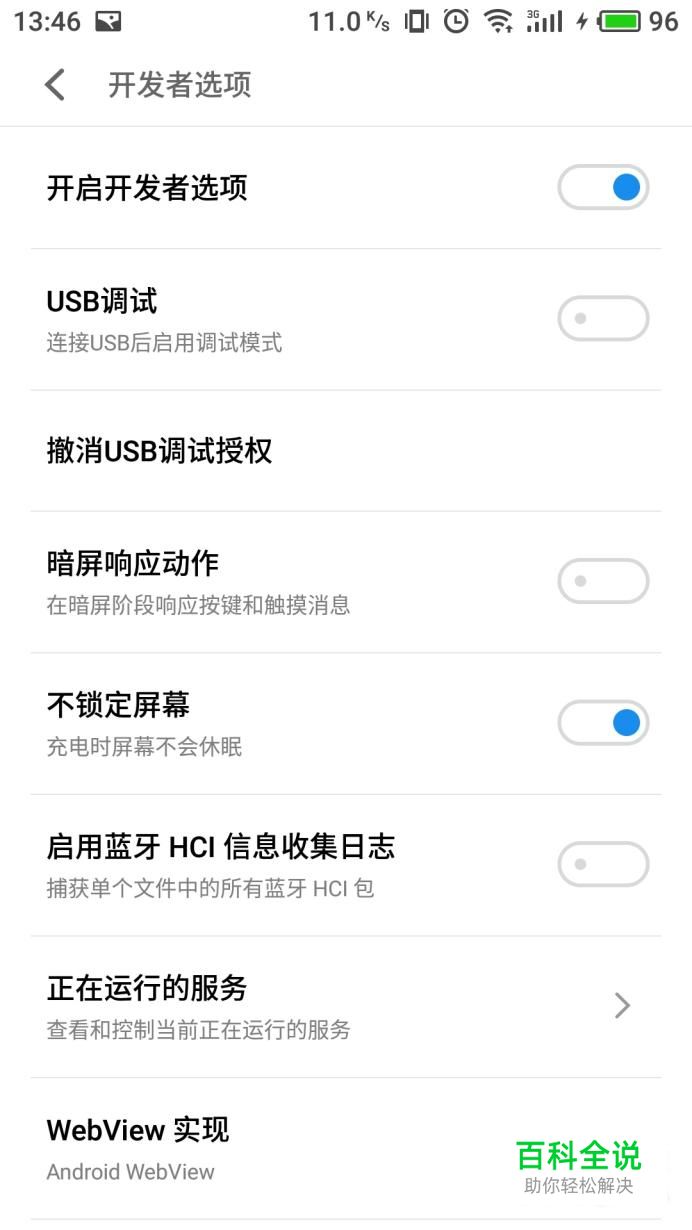Turn off the 开启开发者选项 switch
This screenshot has height=1230, width=692.
(603, 187)
